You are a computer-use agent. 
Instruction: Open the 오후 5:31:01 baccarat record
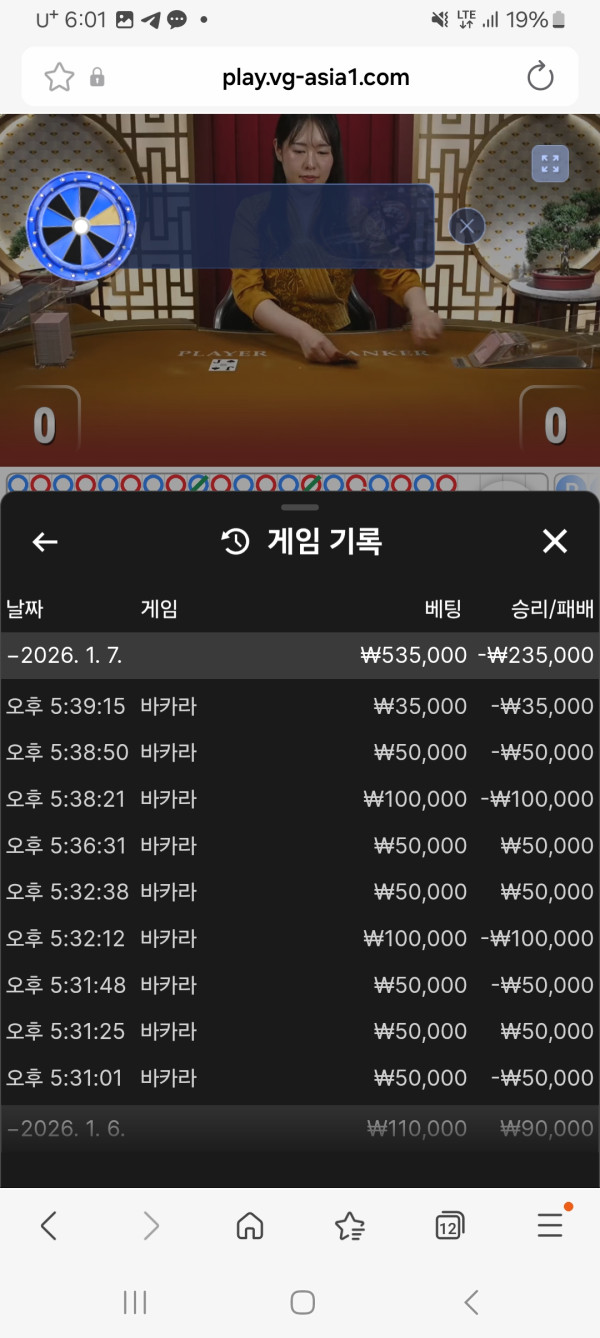point(300,1078)
